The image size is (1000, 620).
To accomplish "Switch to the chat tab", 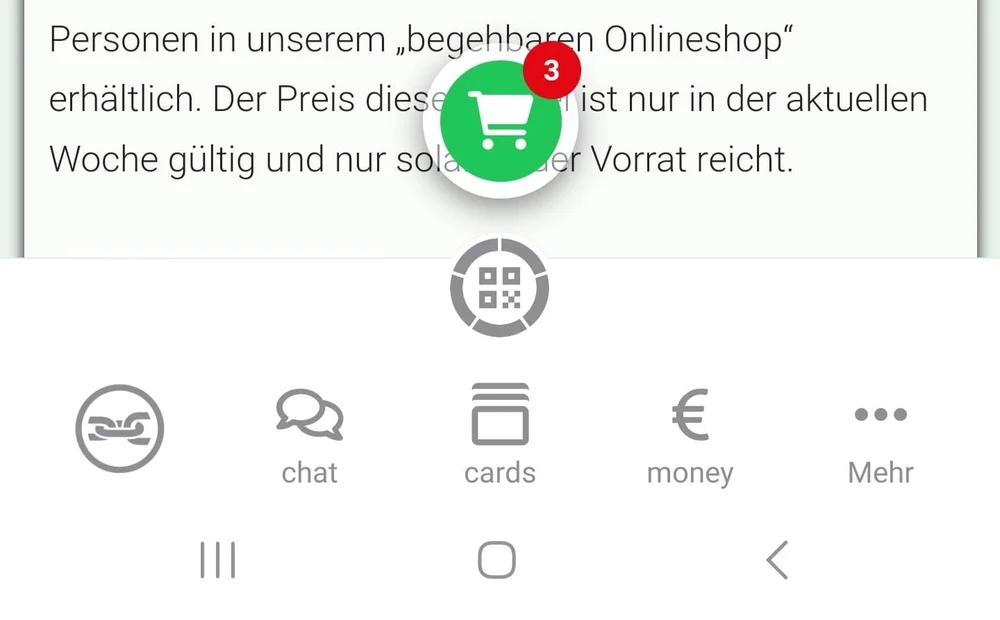I will [309, 437].
